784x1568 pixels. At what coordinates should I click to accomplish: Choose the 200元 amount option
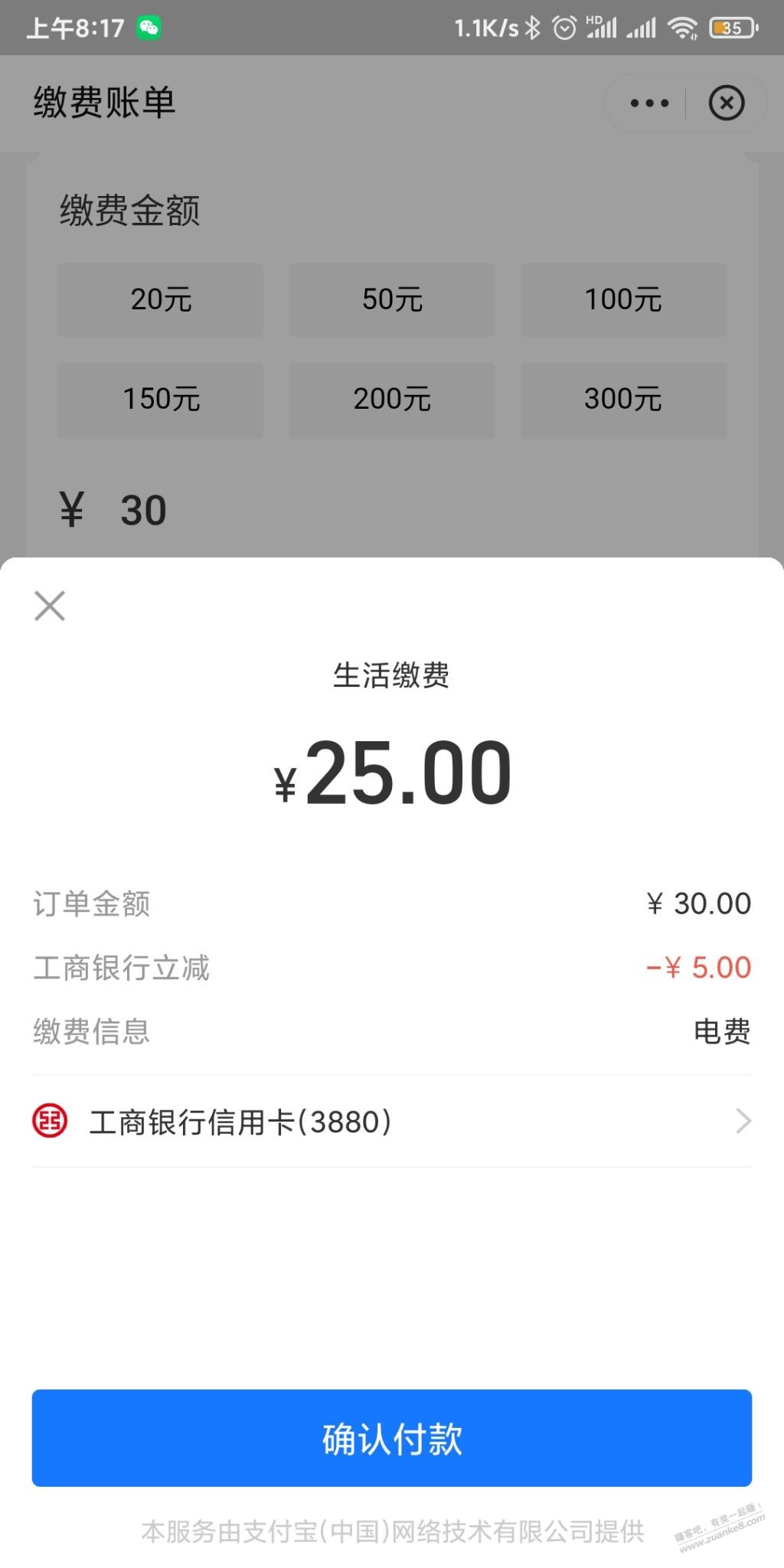click(392, 400)
